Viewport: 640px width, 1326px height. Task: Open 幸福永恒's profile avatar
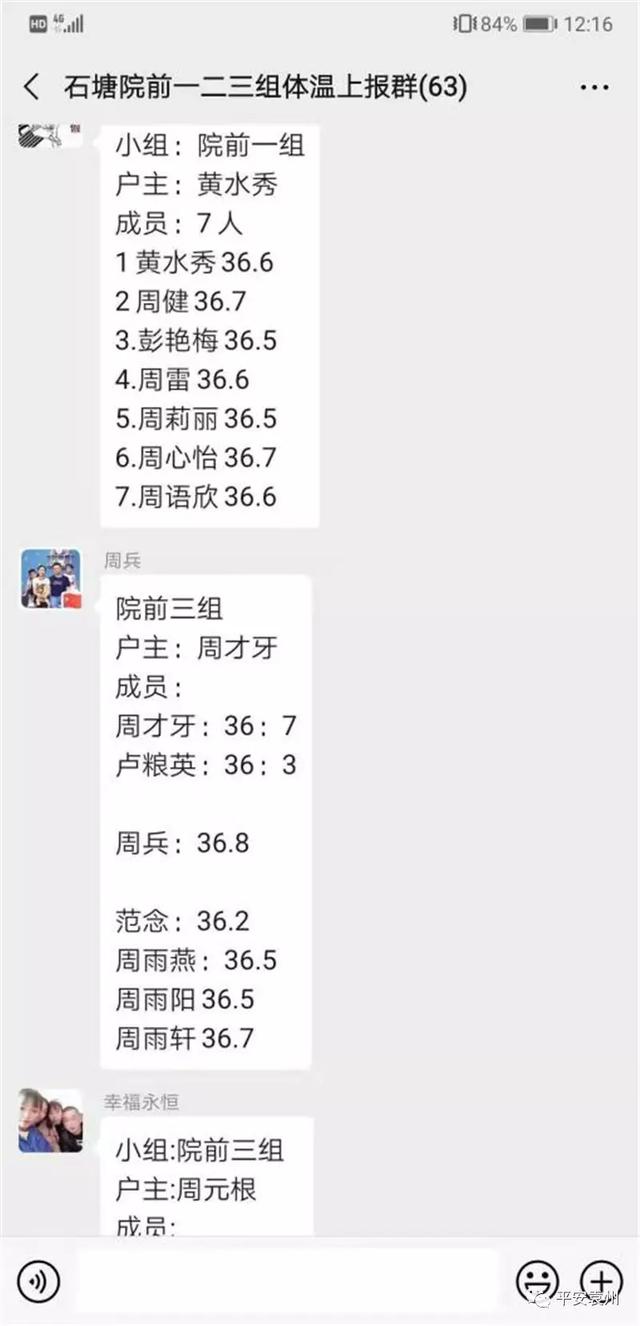pyautogui.click(x=50, y=1120)
